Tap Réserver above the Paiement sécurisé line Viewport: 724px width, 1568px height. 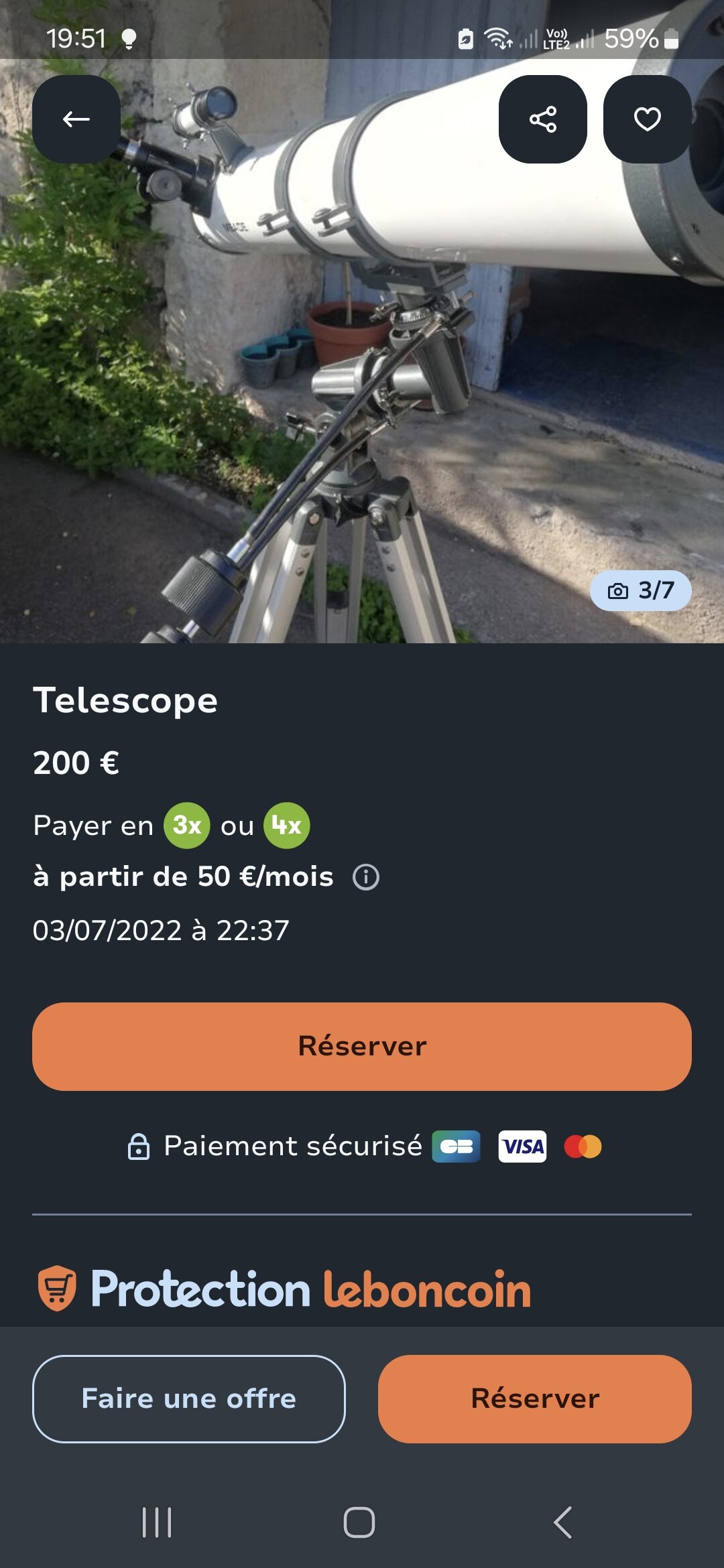(362, 1046)
